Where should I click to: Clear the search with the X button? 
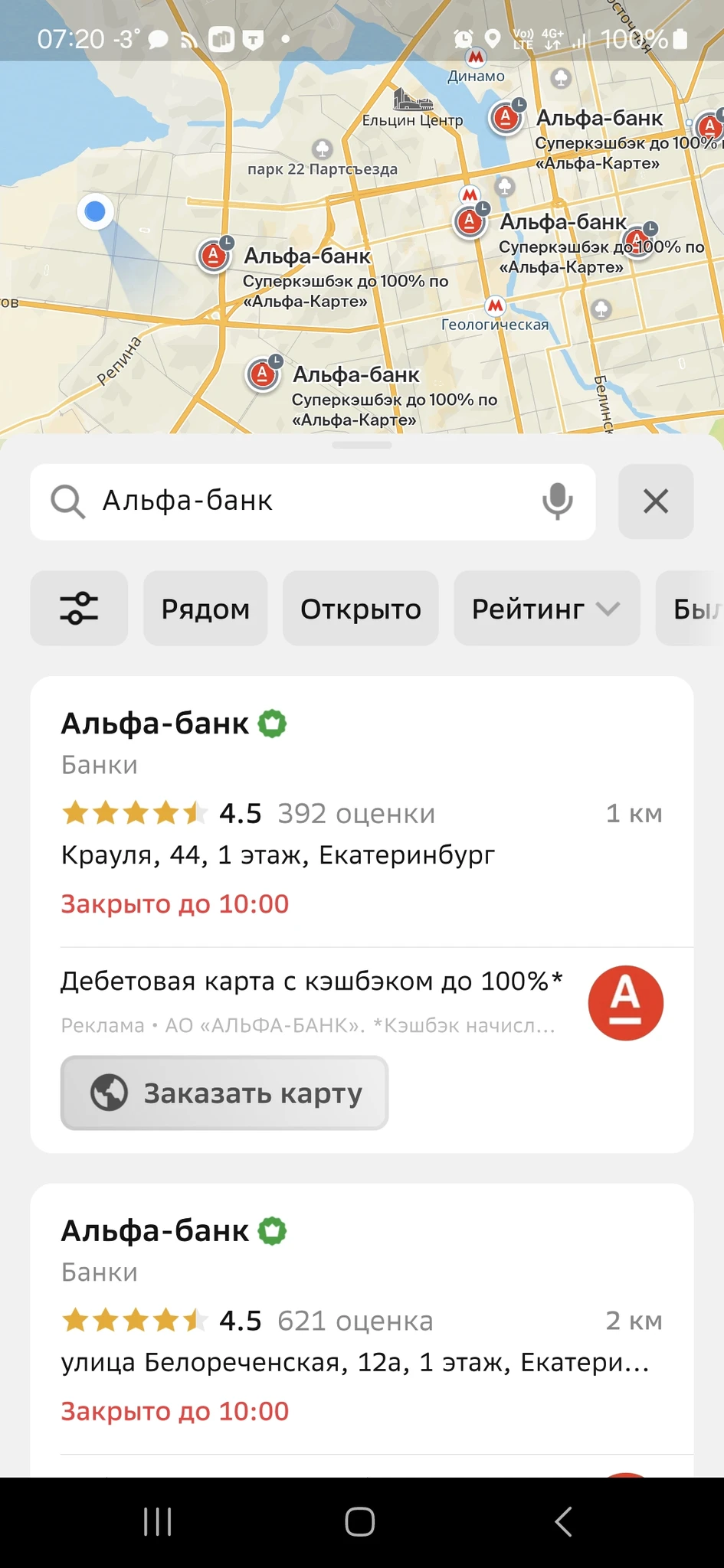pos(656,501)
